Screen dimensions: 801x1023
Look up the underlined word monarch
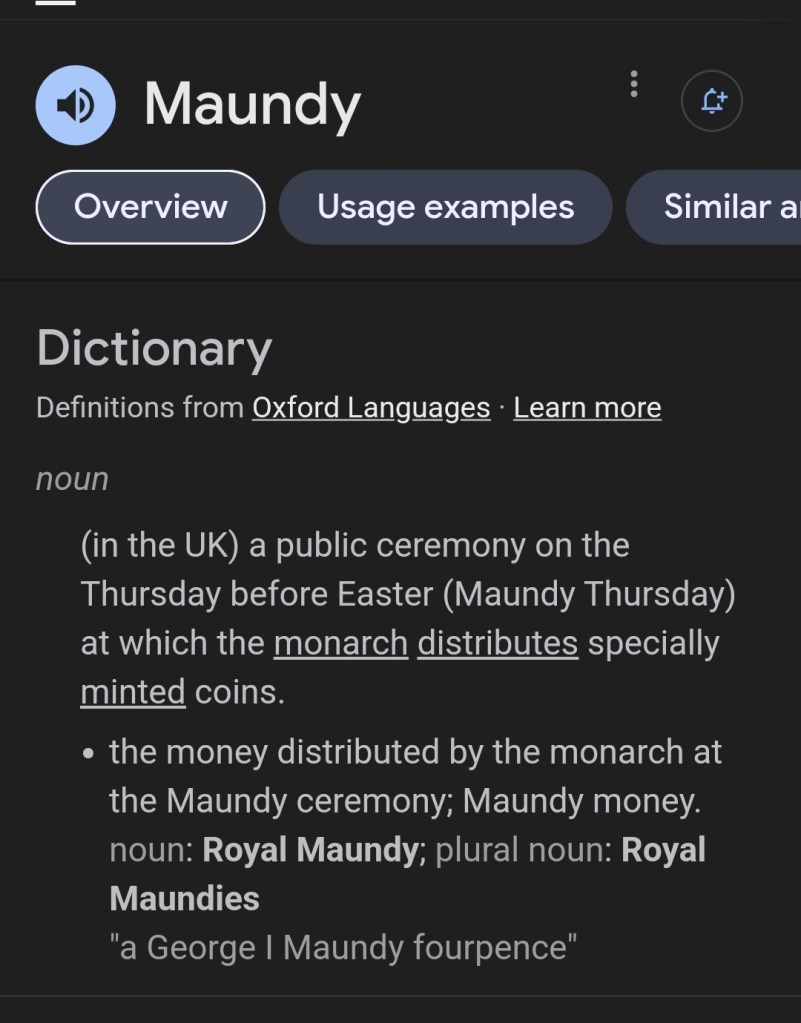(x=340, y=643)
